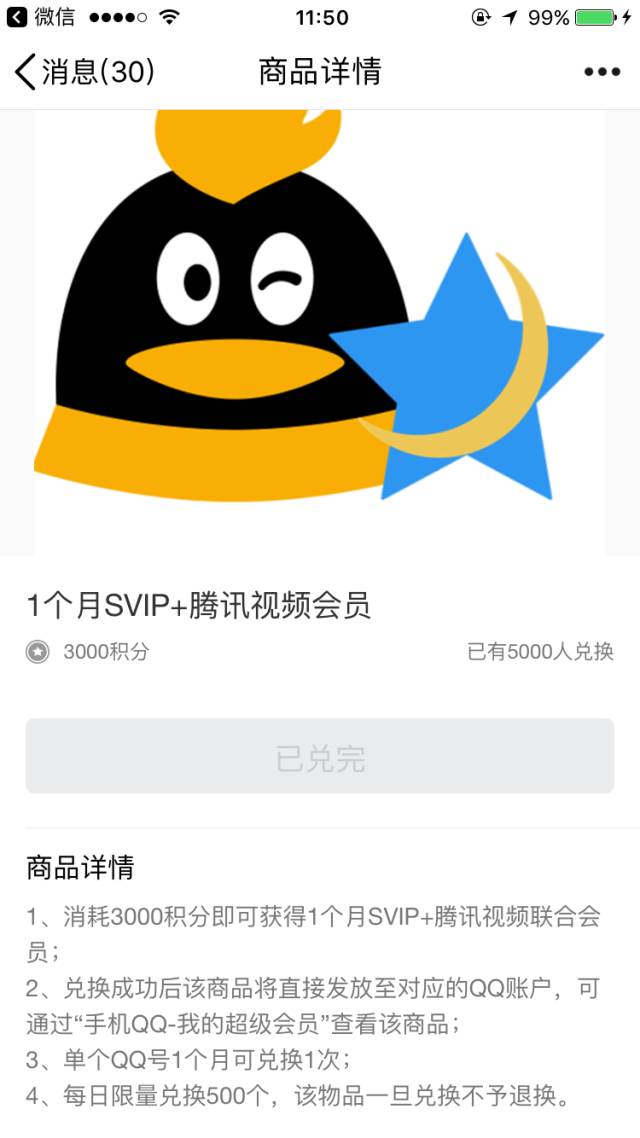Open the three-dot overflow menu
Image resolution: width=640 pixels, height=1138 pixels.
pyautogui.click(x=602, y=72)
